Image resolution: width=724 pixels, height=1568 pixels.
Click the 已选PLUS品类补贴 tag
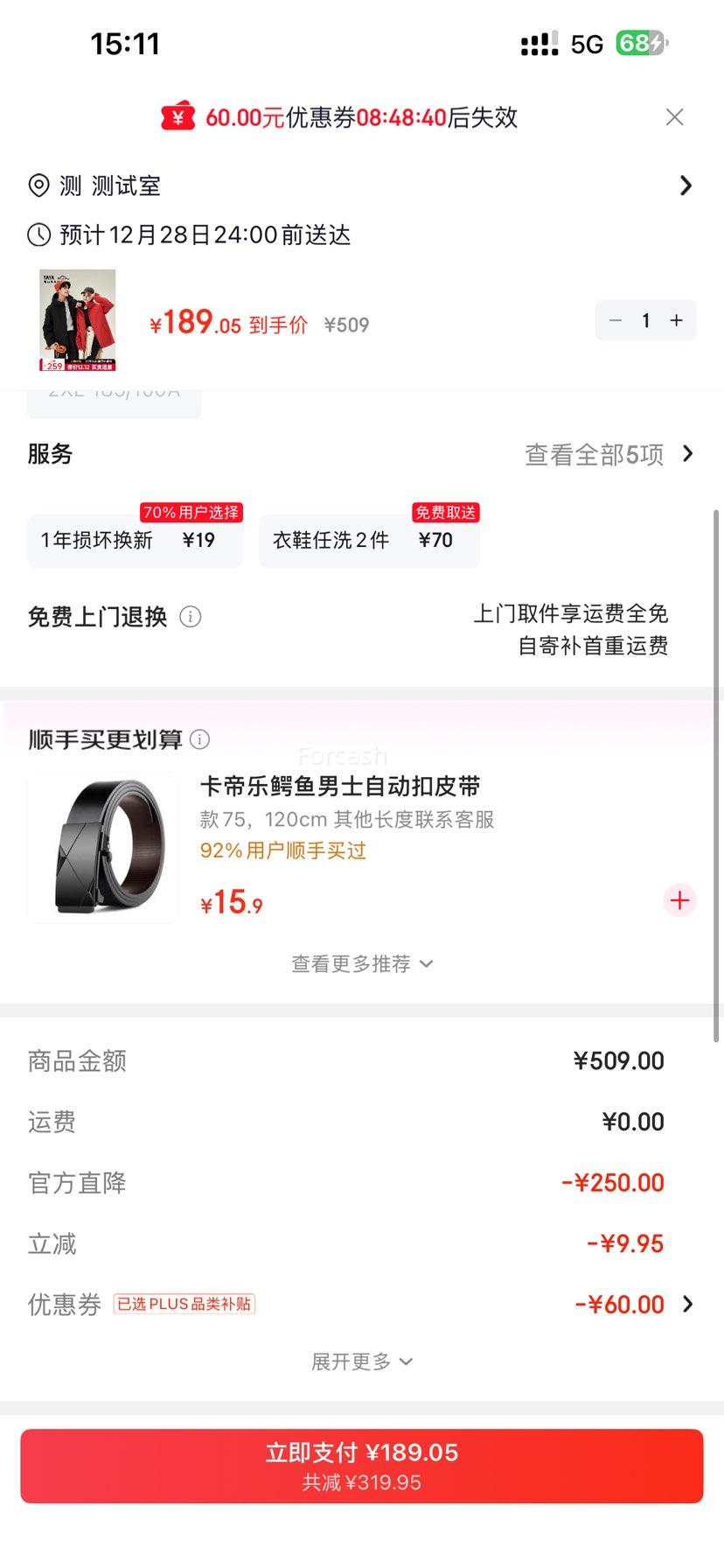point(184,1304)
